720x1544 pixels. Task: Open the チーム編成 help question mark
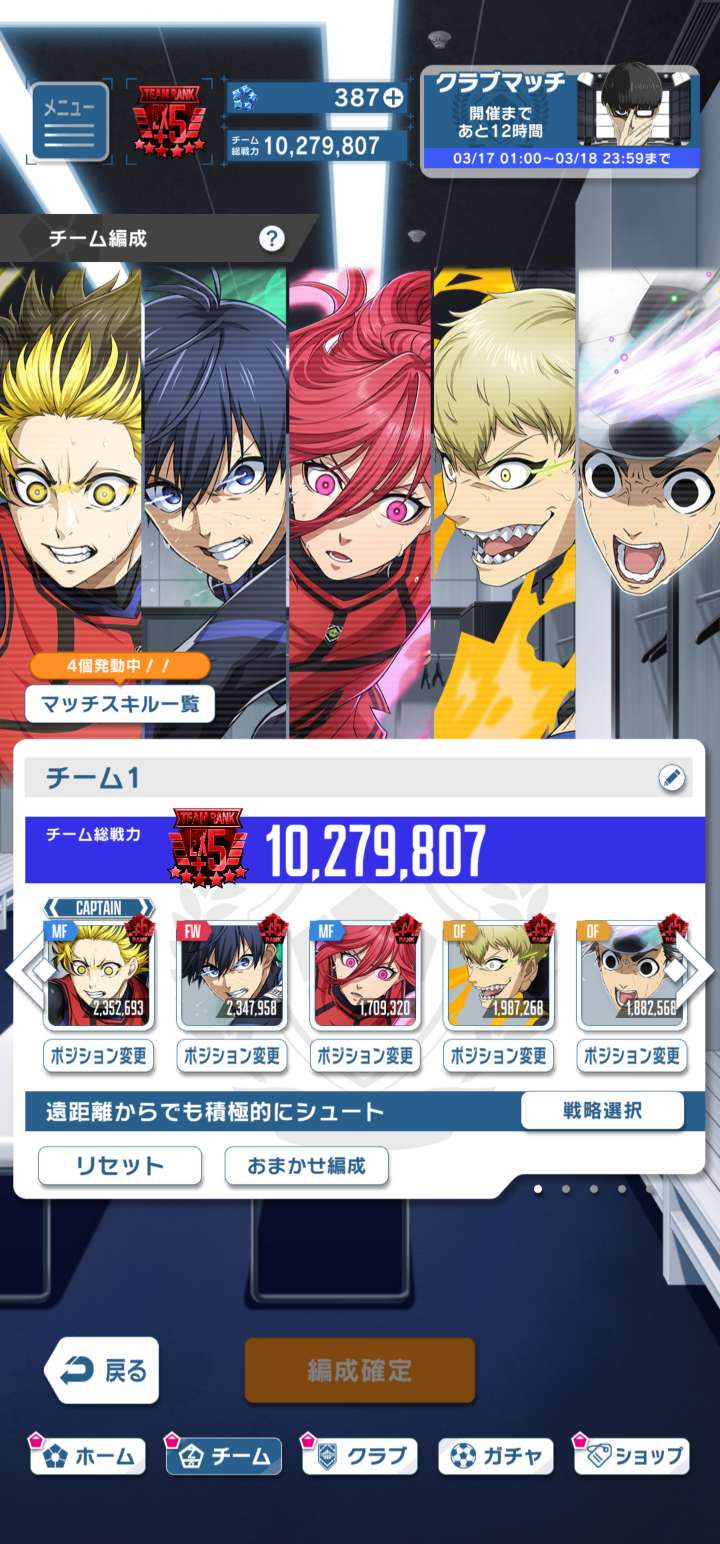point(271,238)
